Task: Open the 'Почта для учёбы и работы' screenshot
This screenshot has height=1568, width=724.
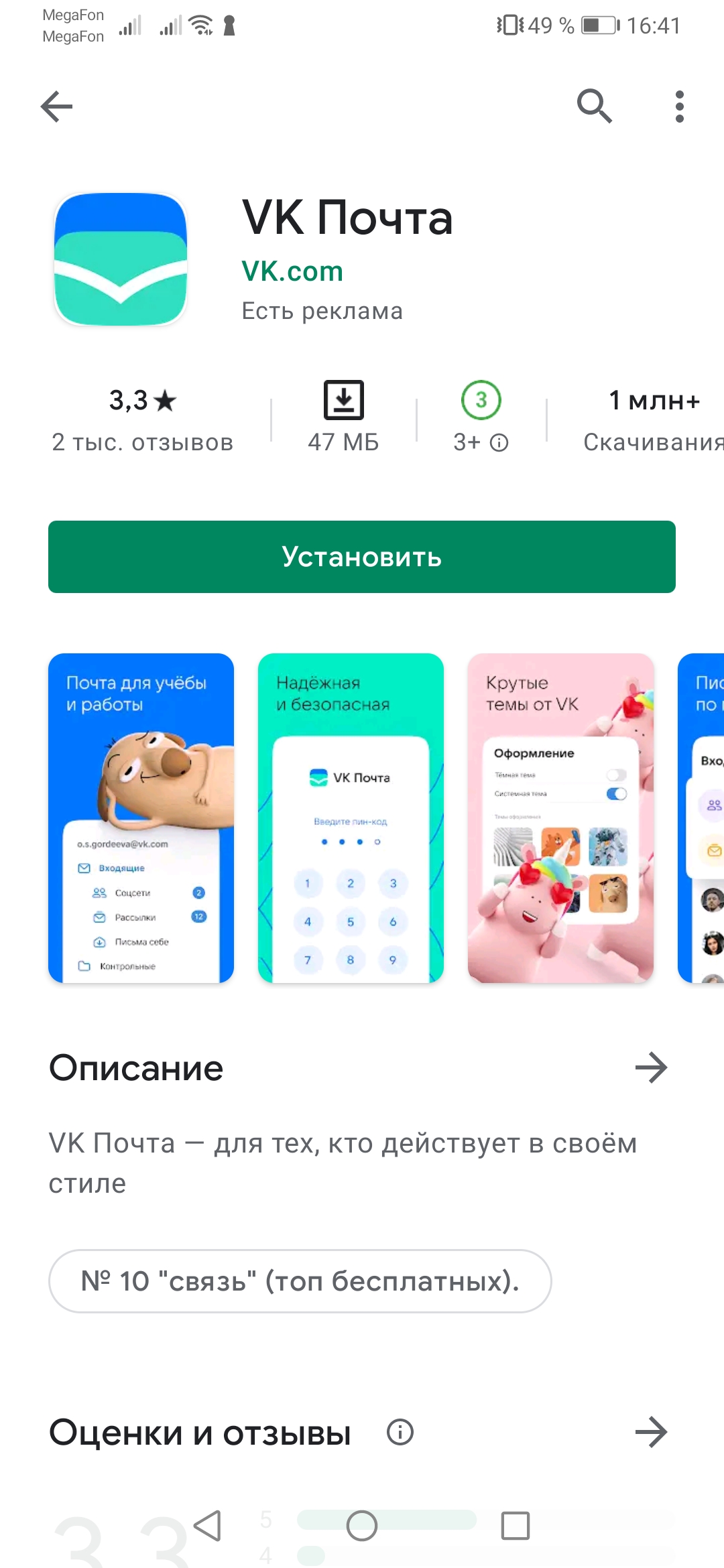Action: (141, 818)
